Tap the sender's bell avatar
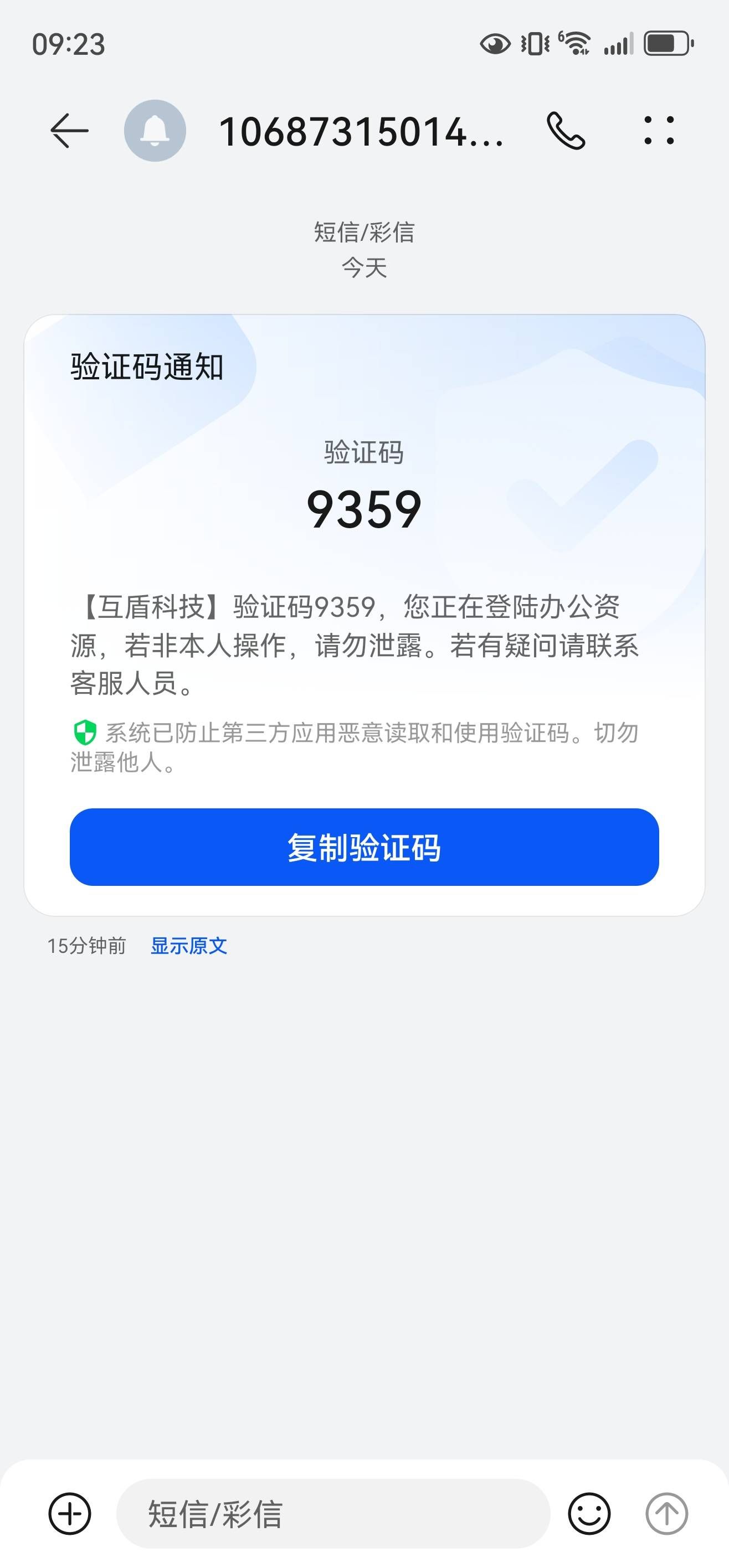This screenshot has width=729, height=1568. [x=155, y=131]
